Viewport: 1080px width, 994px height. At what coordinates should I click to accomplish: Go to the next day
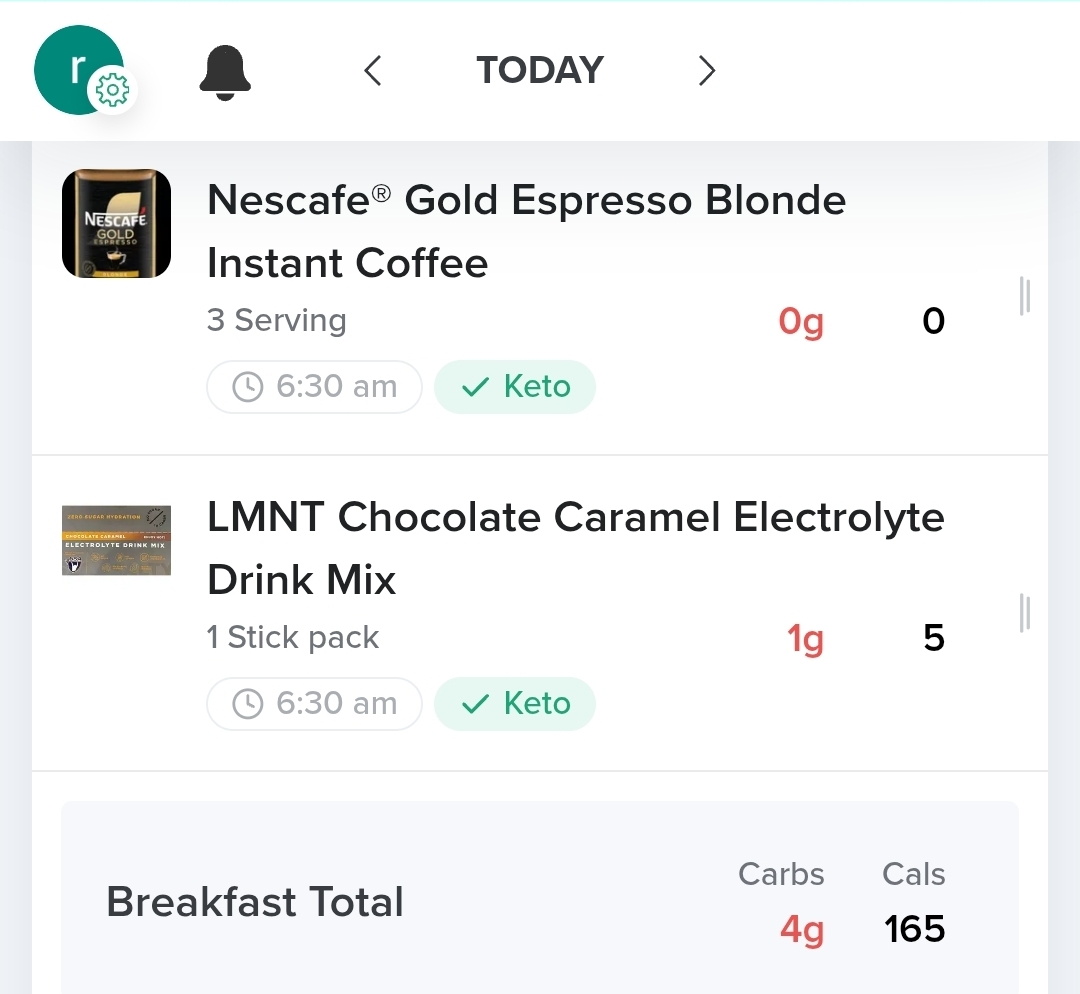coord(707,71)
